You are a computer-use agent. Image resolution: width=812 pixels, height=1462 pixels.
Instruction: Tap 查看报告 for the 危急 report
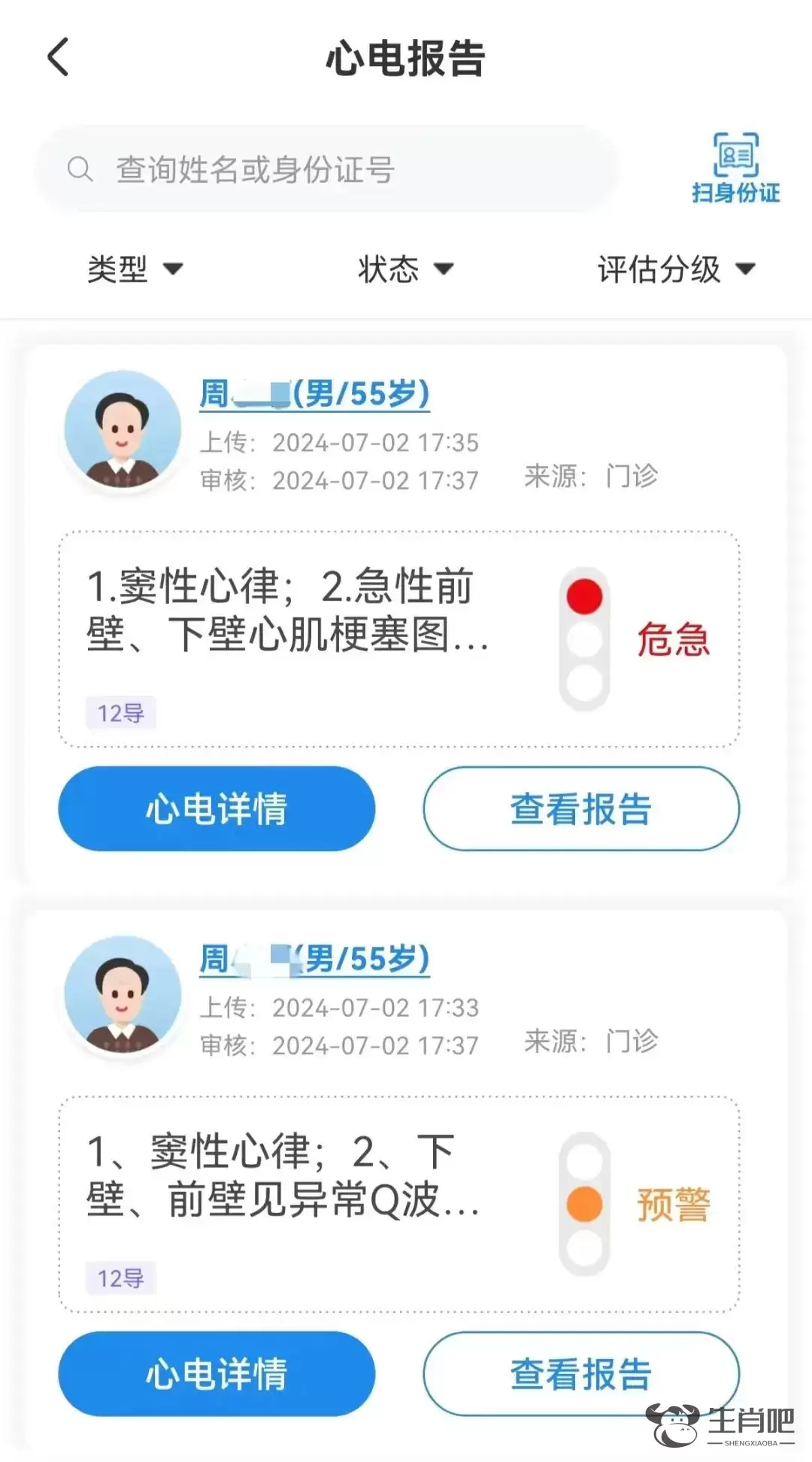click(x=580, y=808)
